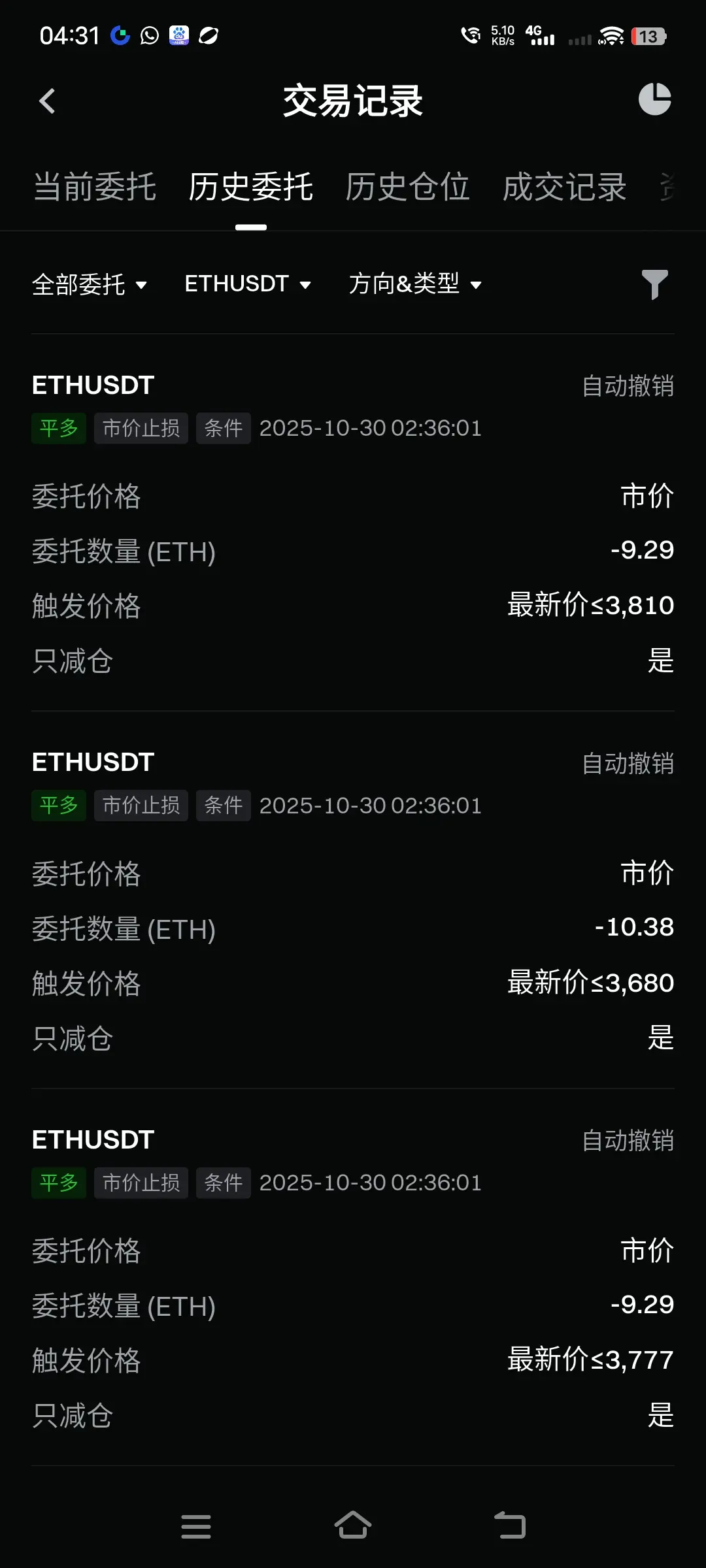Expand the ETHUSDT pair dropdown

[248, 284]
